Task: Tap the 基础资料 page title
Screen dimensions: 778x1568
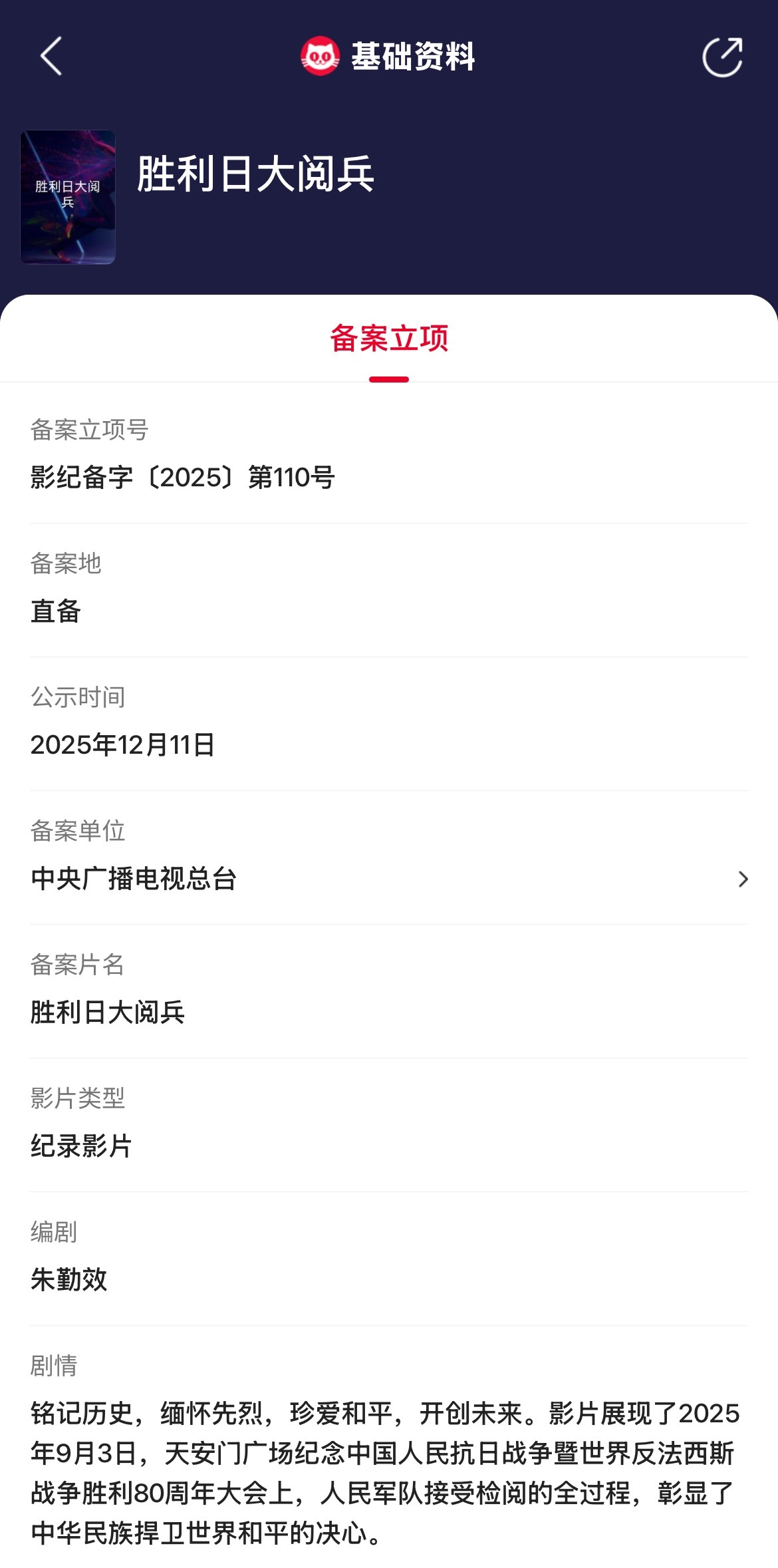Action: [x=414, y=57]
